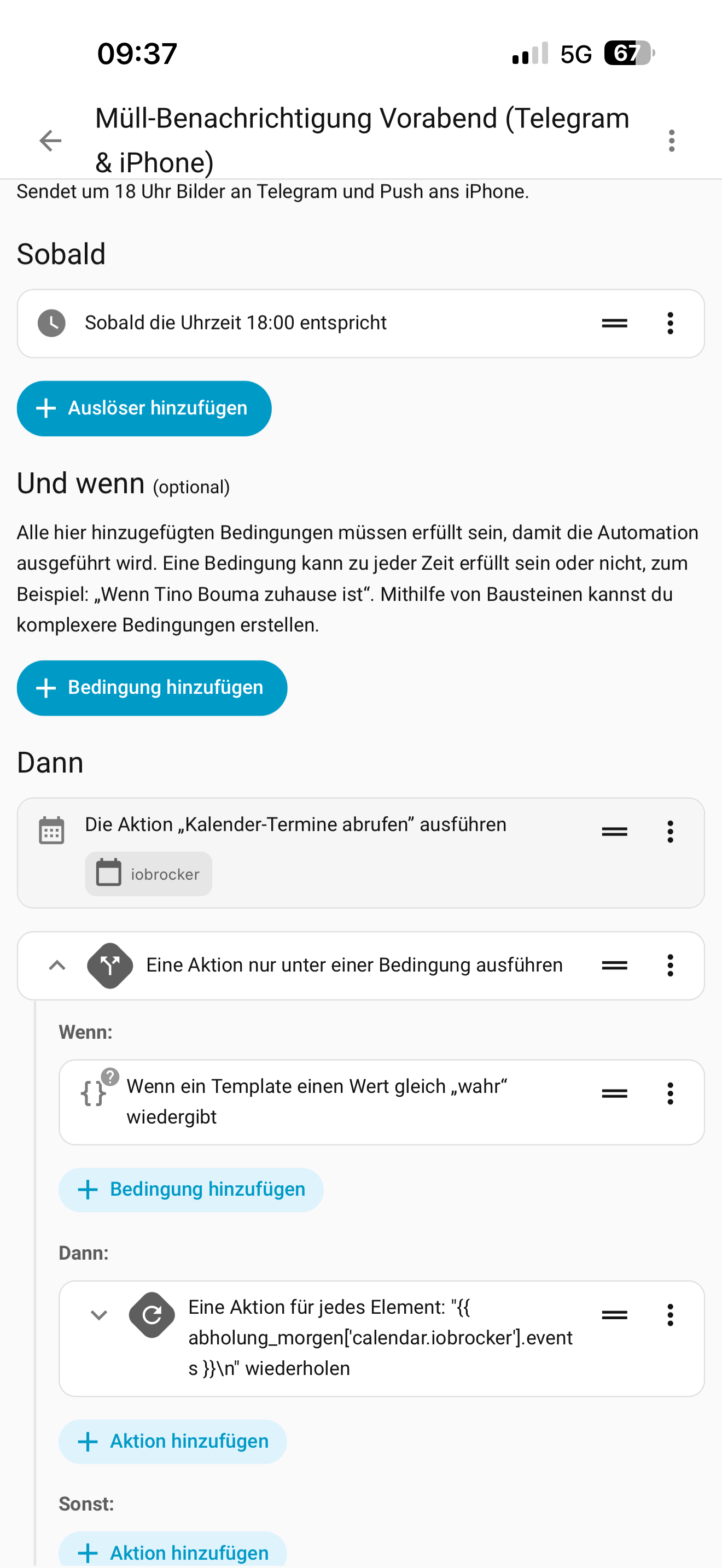The image size is (722, 1568).
Task: Tap Auslöser hinzufügen button
Action: click(144, 408)
